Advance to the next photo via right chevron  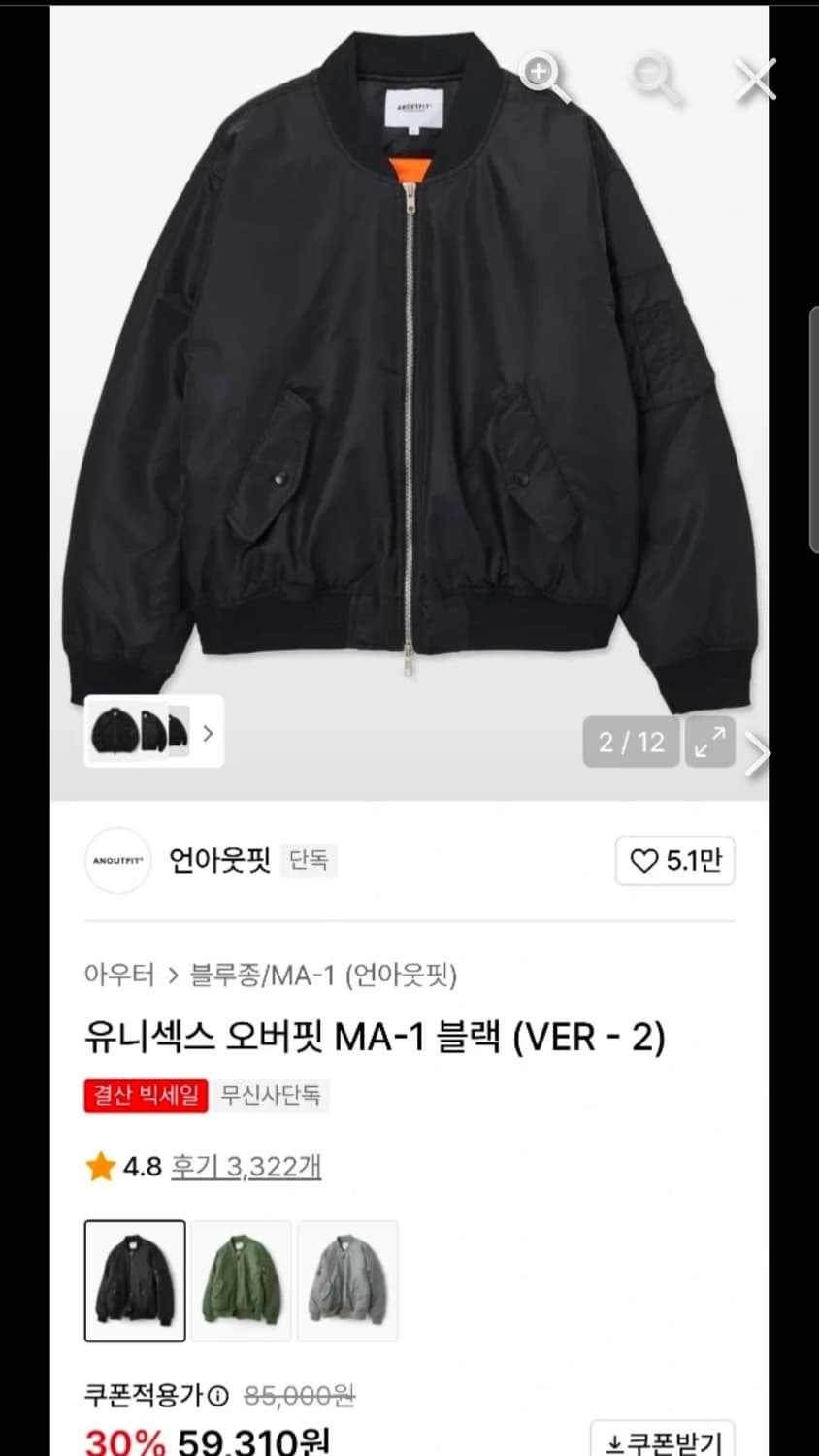[758, 753]
